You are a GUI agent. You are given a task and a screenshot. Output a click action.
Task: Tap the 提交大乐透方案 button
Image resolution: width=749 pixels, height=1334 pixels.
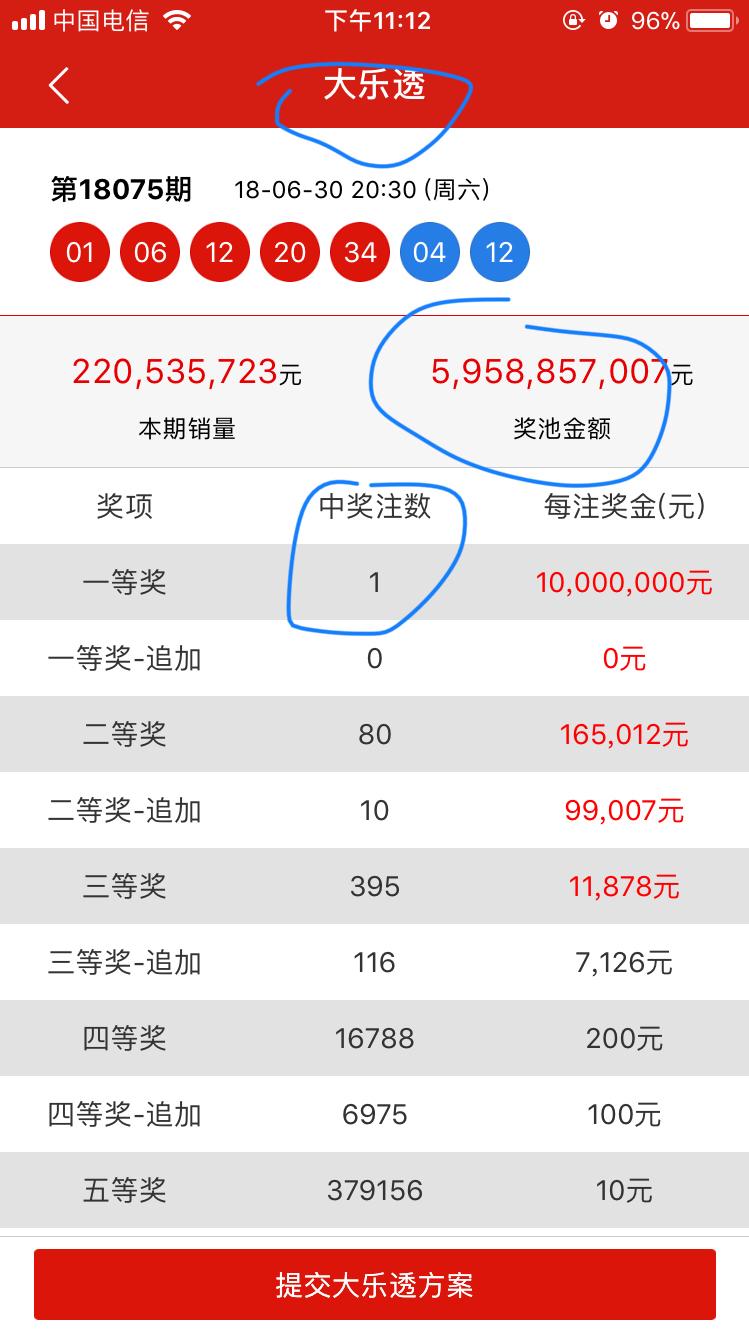point(375,1284)
